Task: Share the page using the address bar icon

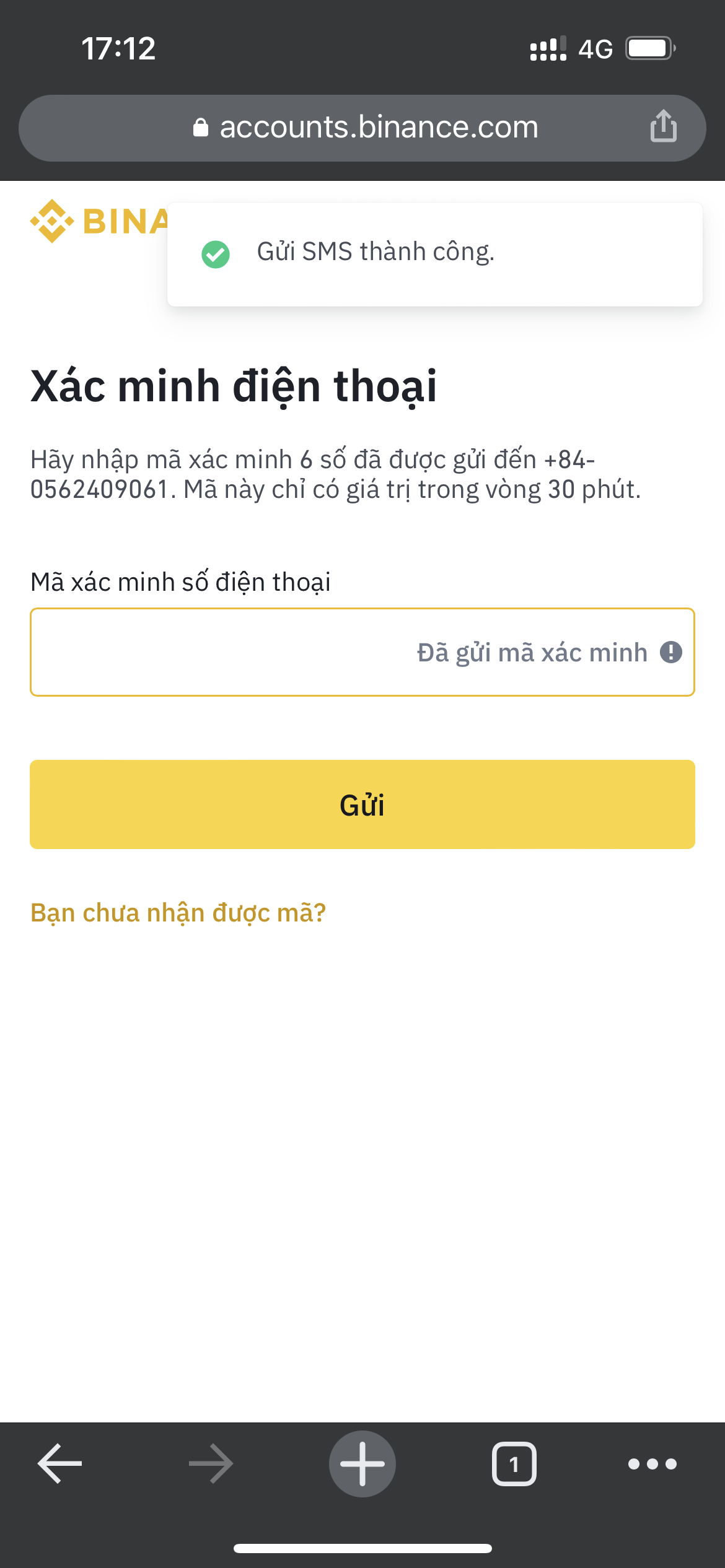Action: coord(663,126)
